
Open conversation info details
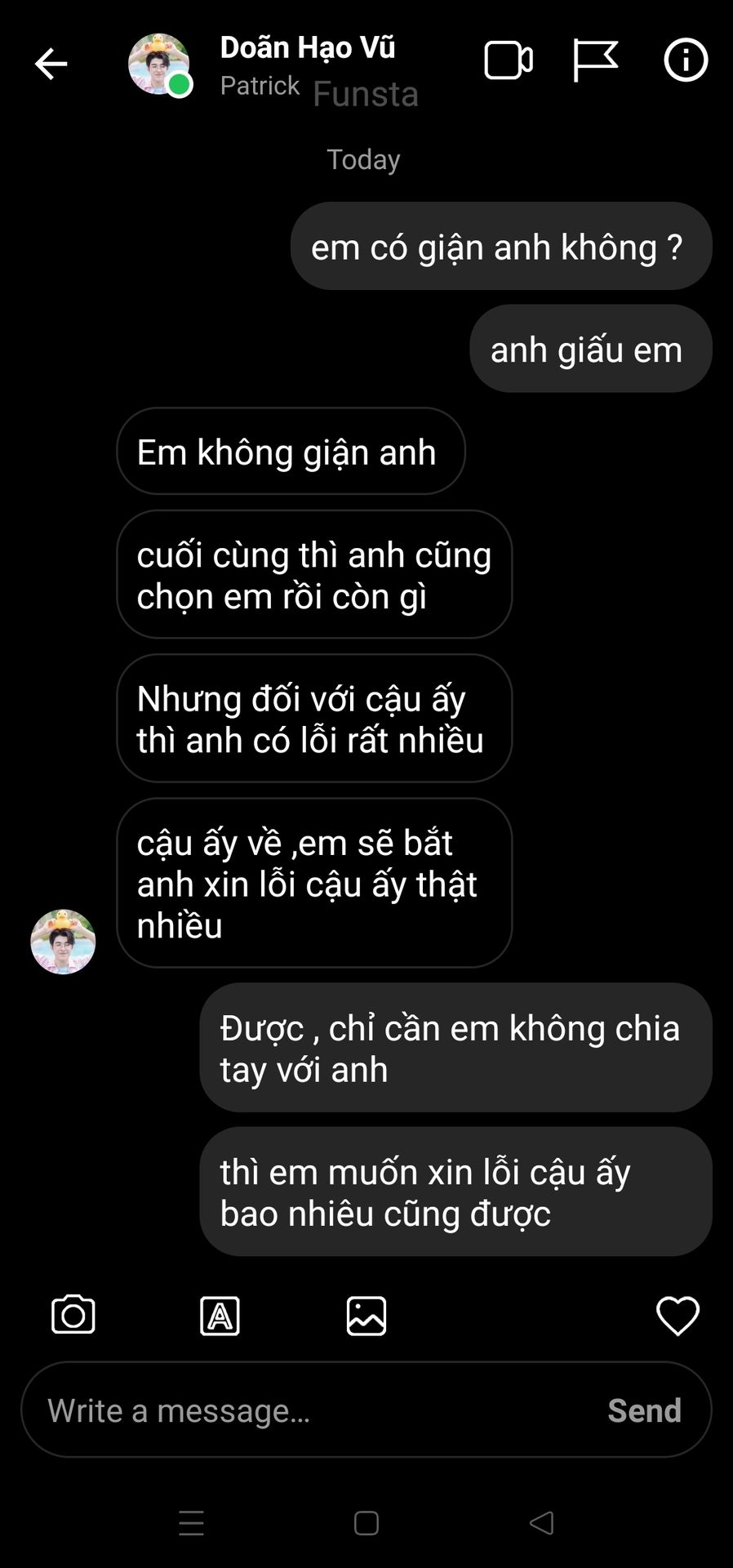685,60
